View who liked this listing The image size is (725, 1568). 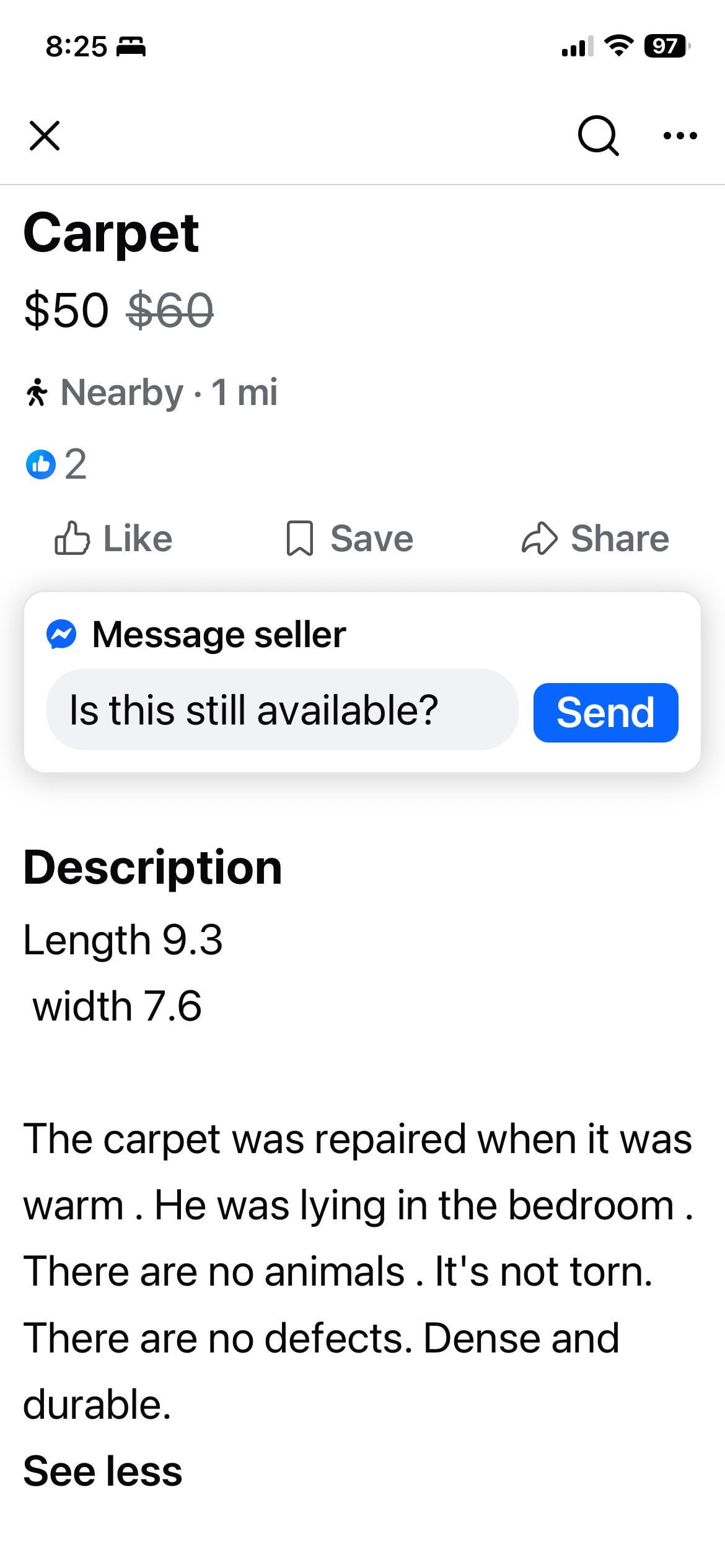56,464
